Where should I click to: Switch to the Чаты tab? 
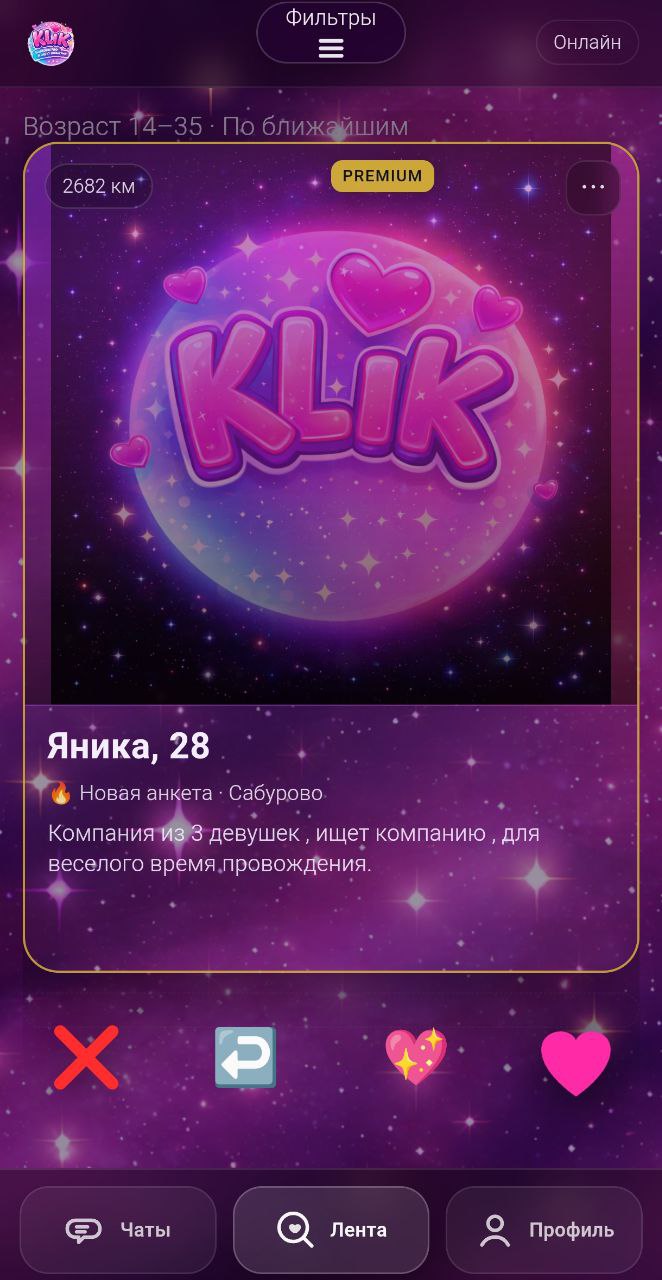coord(118,1230)
